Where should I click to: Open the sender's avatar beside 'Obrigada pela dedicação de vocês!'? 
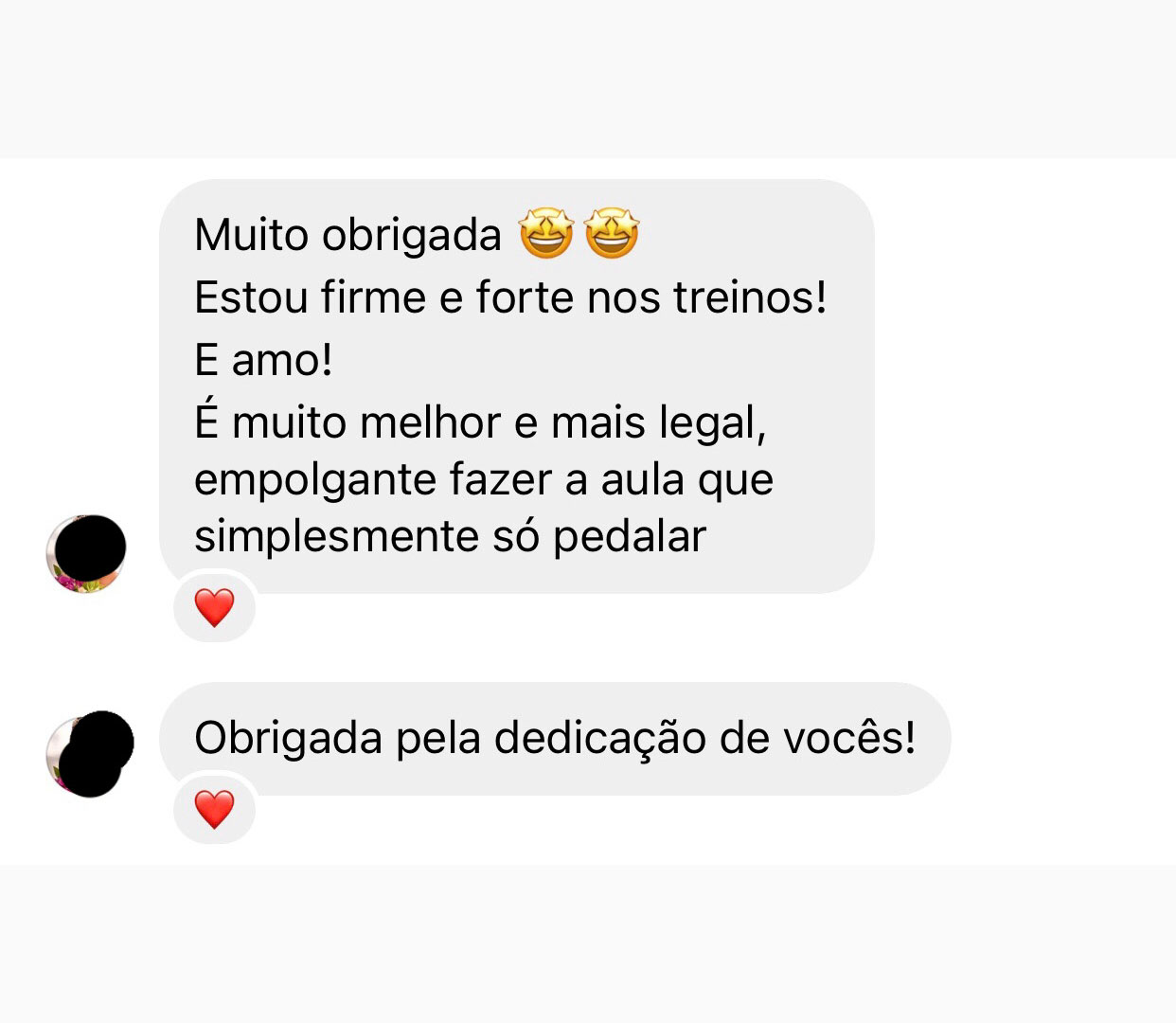click(x=88, y=755)
